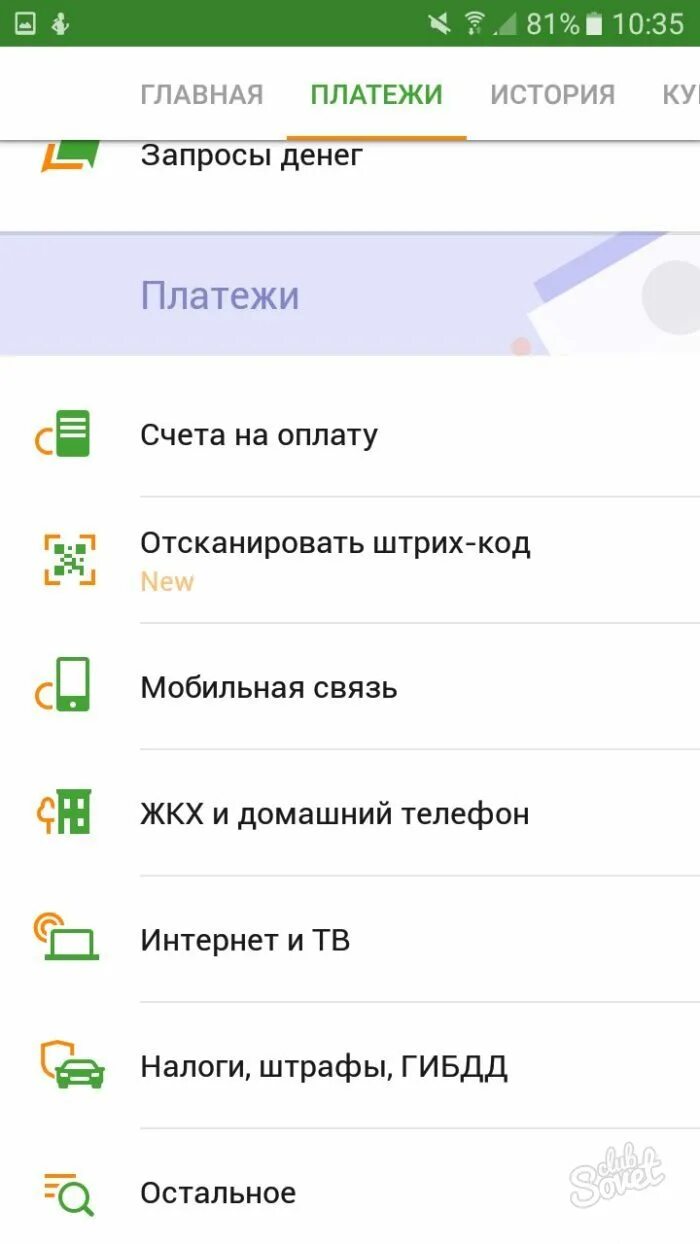Pay for Мобильная связь
Screen dimensions: 700x1244
coord(350,687)
